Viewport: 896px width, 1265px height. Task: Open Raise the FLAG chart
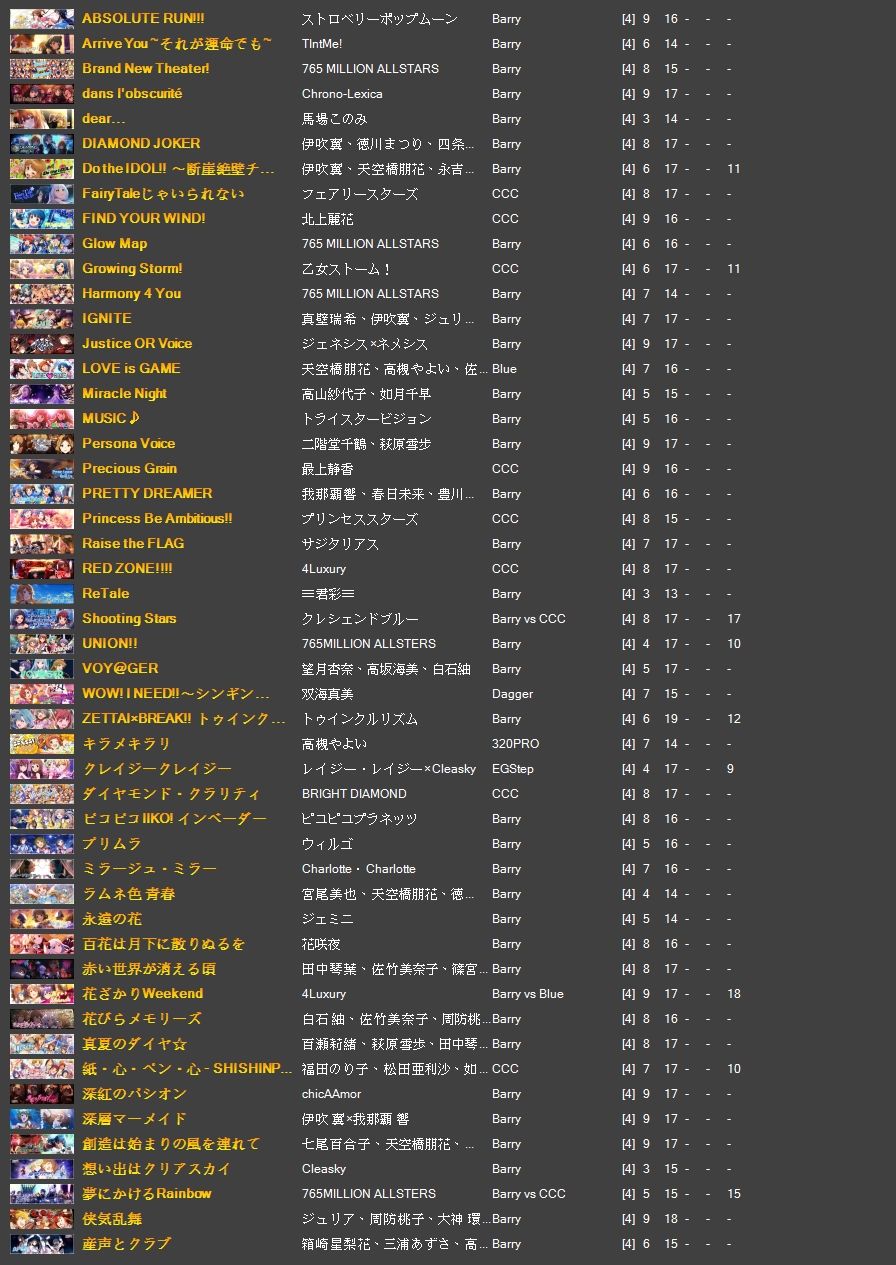[133, 544]
